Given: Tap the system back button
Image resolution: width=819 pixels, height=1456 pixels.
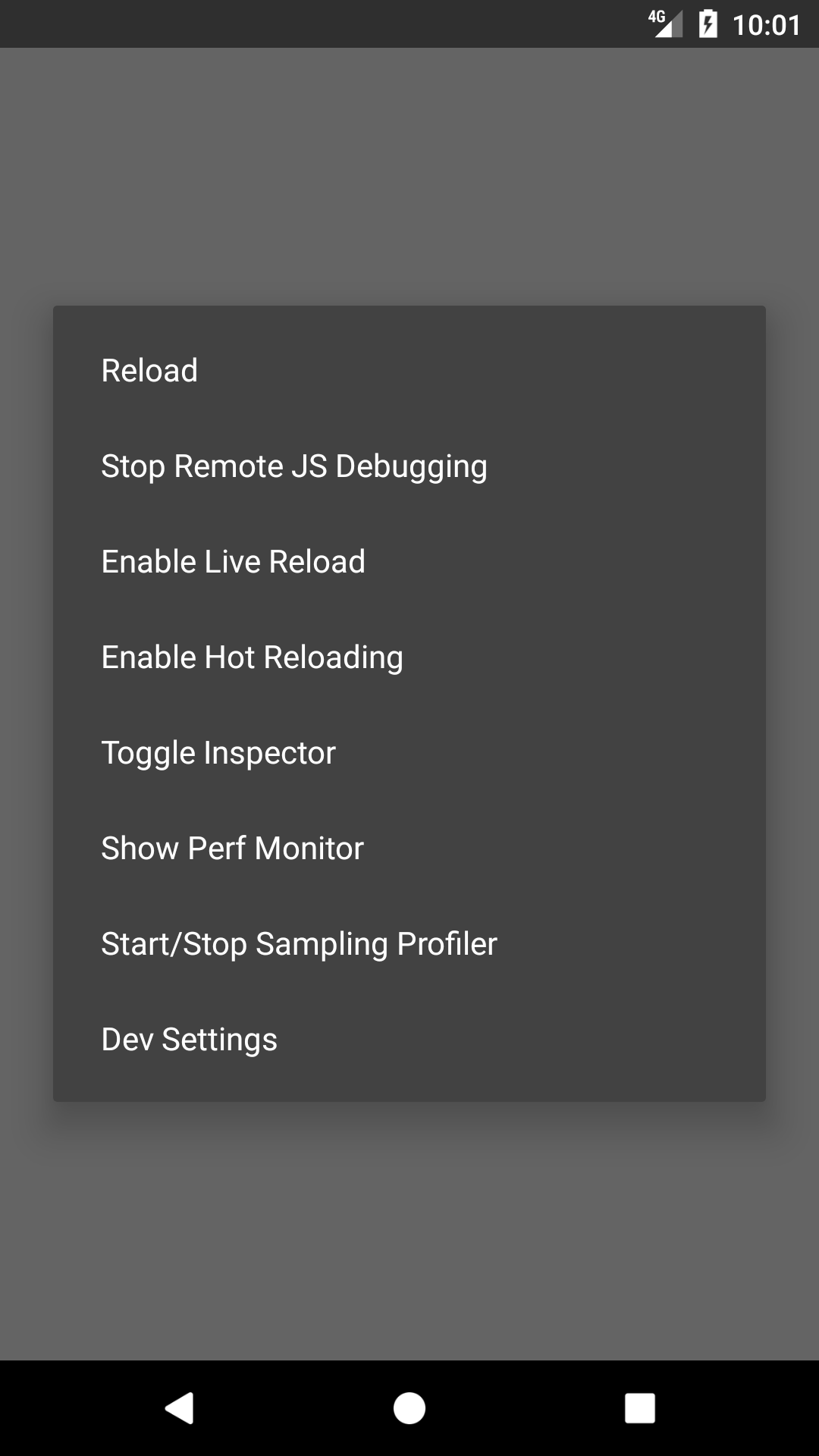Looking at the screenshot, I should [x=180, y=1408].
